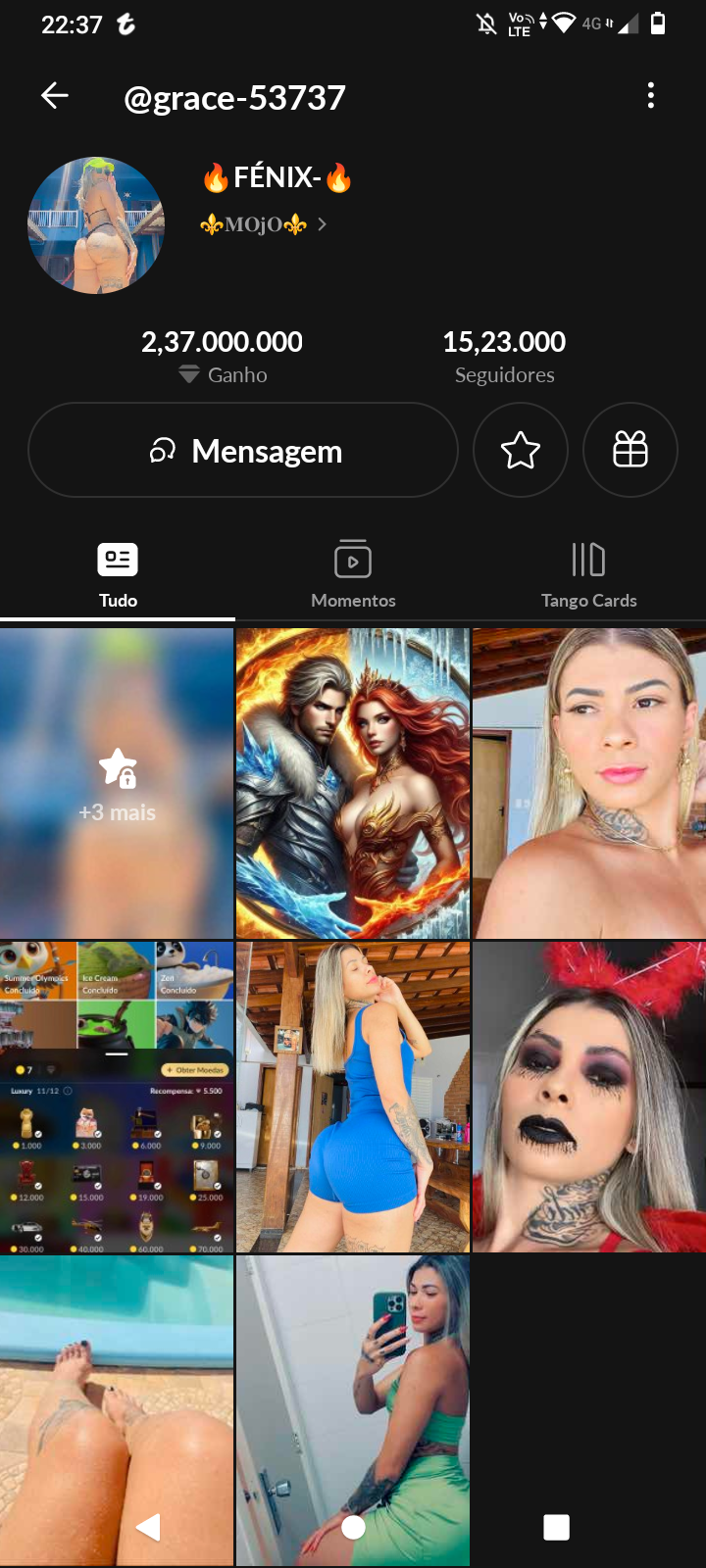View the blue jumpsuit photo post

(353, 1098)
